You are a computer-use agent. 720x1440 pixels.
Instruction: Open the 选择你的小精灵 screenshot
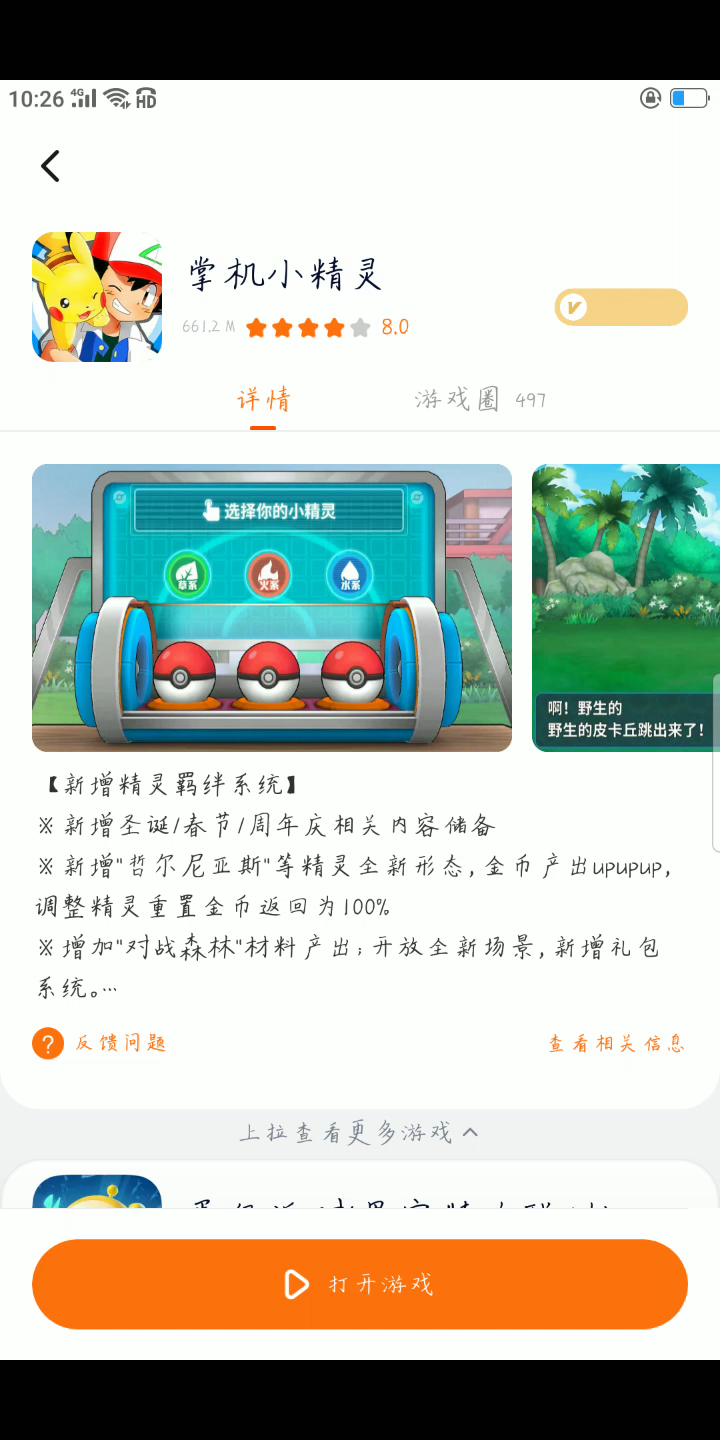coord(272,607)
